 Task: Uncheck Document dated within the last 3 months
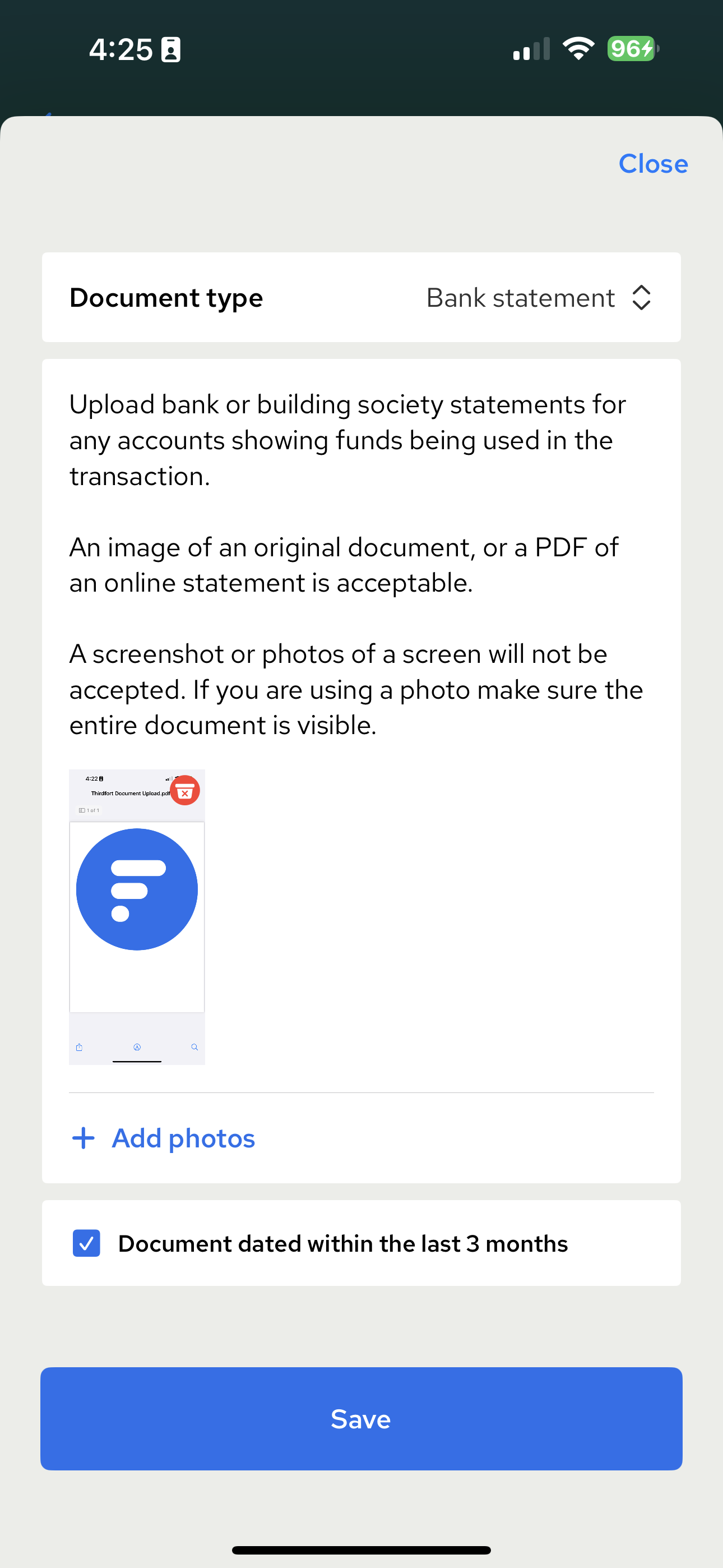(86, 1243)
